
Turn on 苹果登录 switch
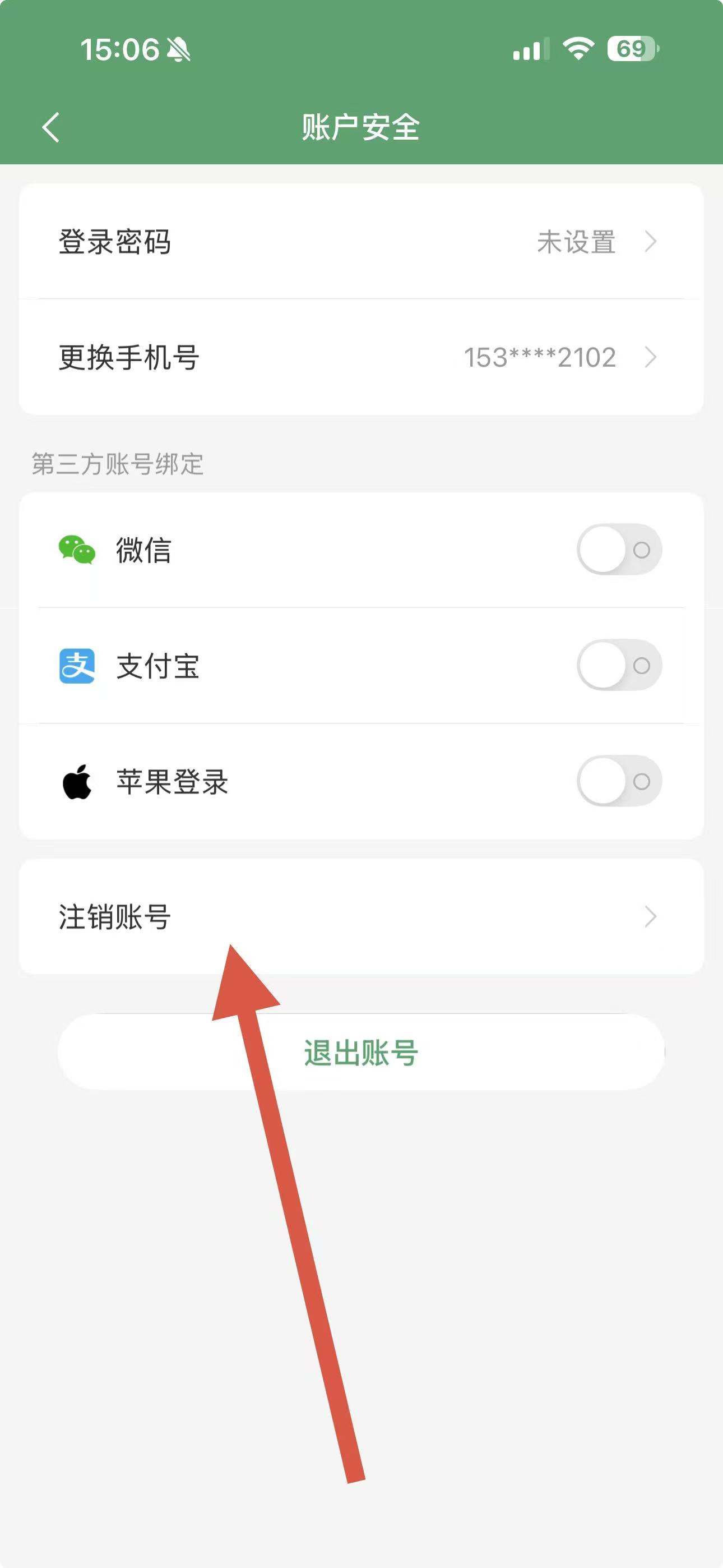[x=619, y=781]
